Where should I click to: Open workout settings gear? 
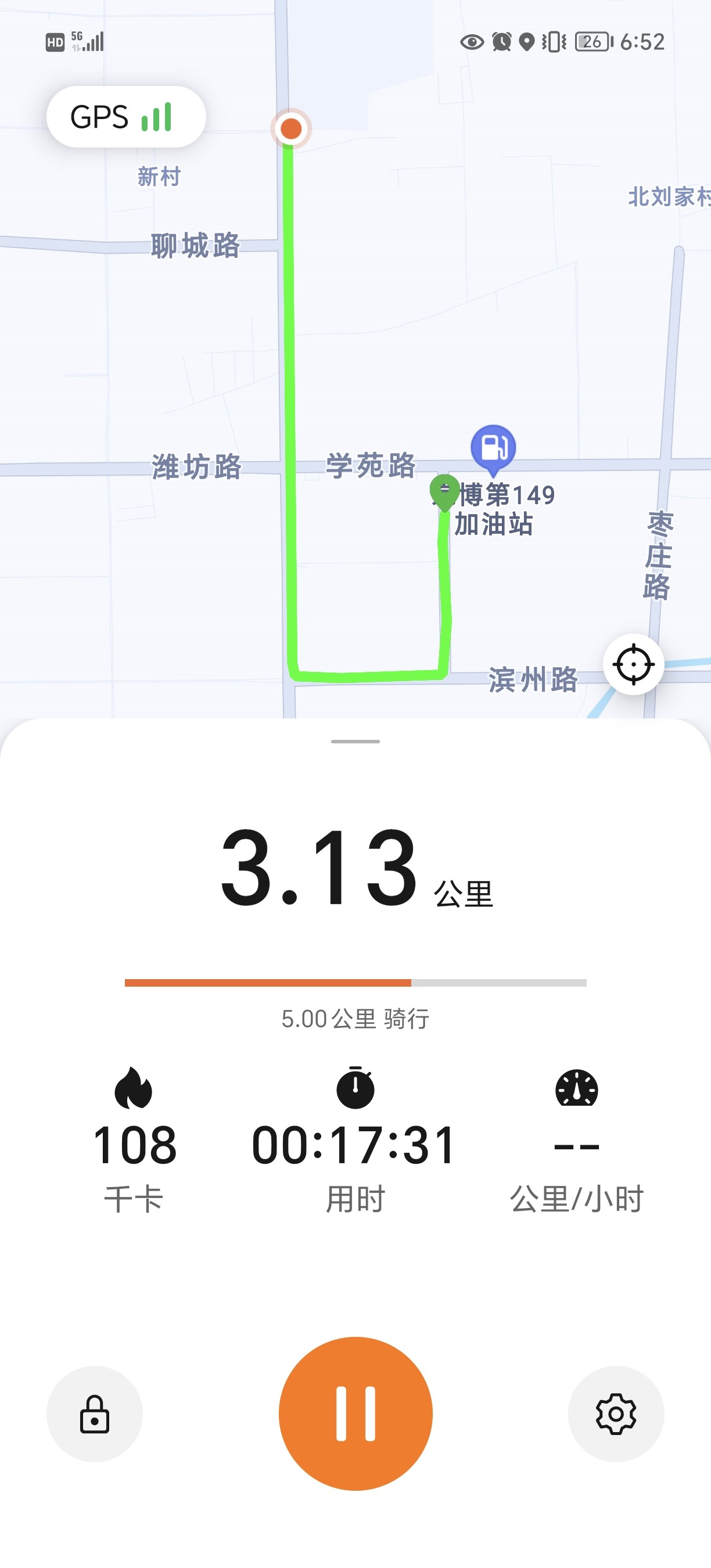point(616,1414)
